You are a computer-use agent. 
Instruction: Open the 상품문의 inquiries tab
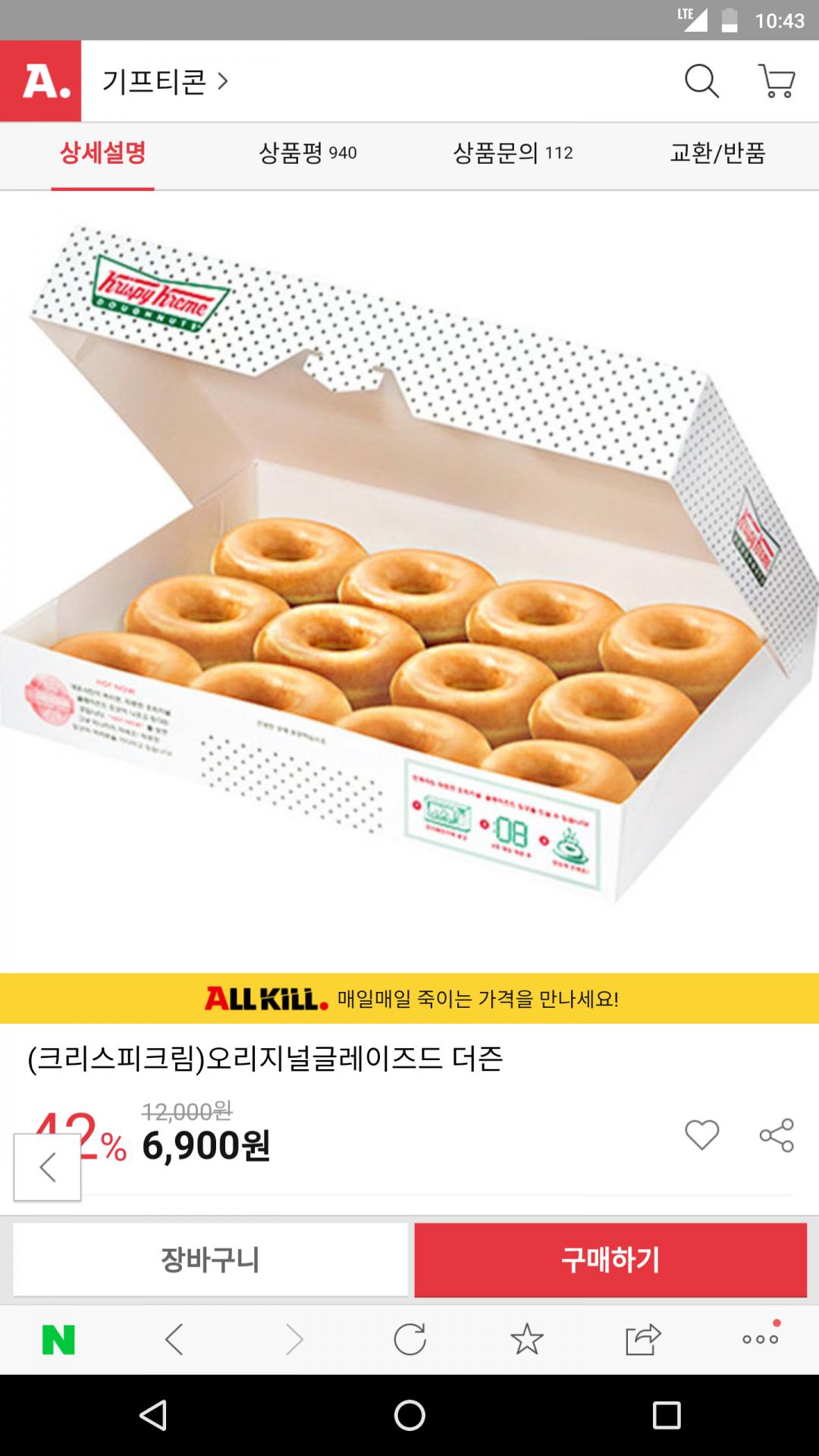513,154
